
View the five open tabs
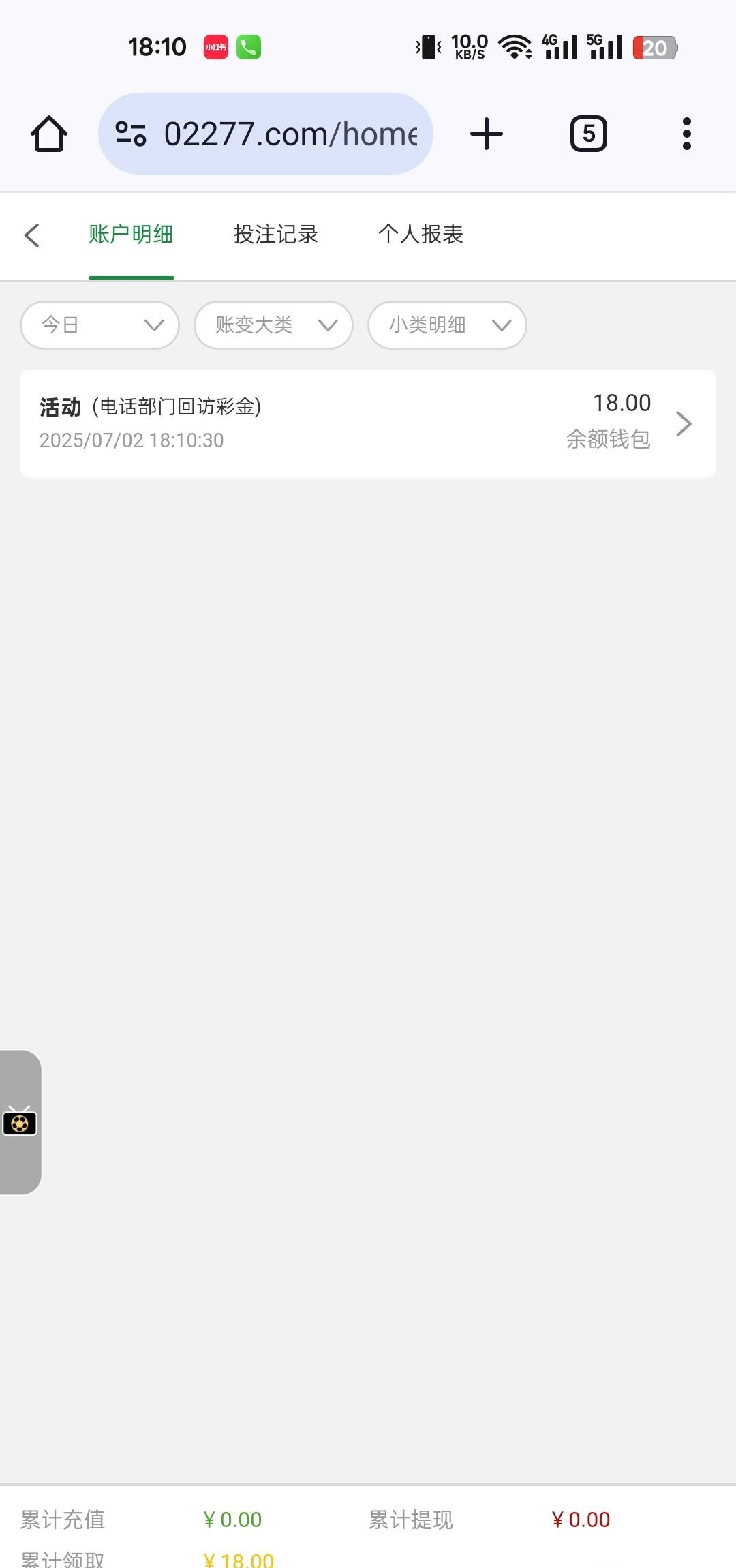pos(588,134)
